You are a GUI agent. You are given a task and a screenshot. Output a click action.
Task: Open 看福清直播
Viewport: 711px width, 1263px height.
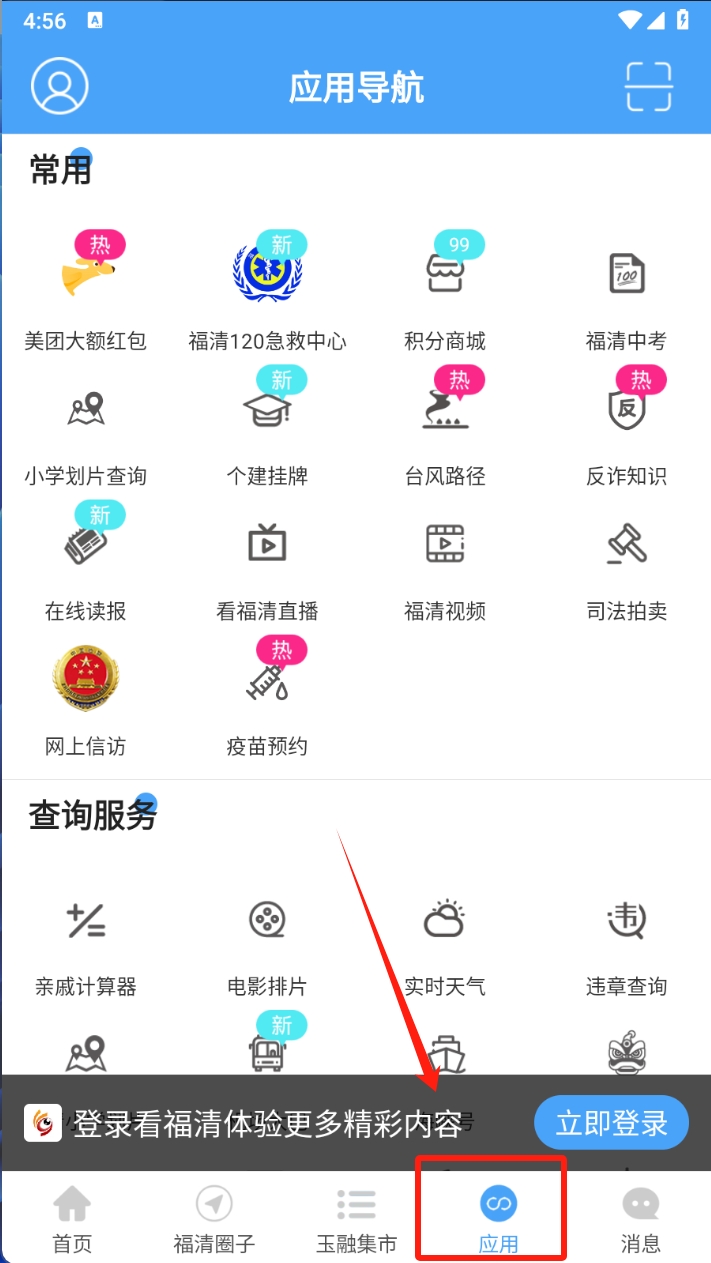[x=267, y=562]
